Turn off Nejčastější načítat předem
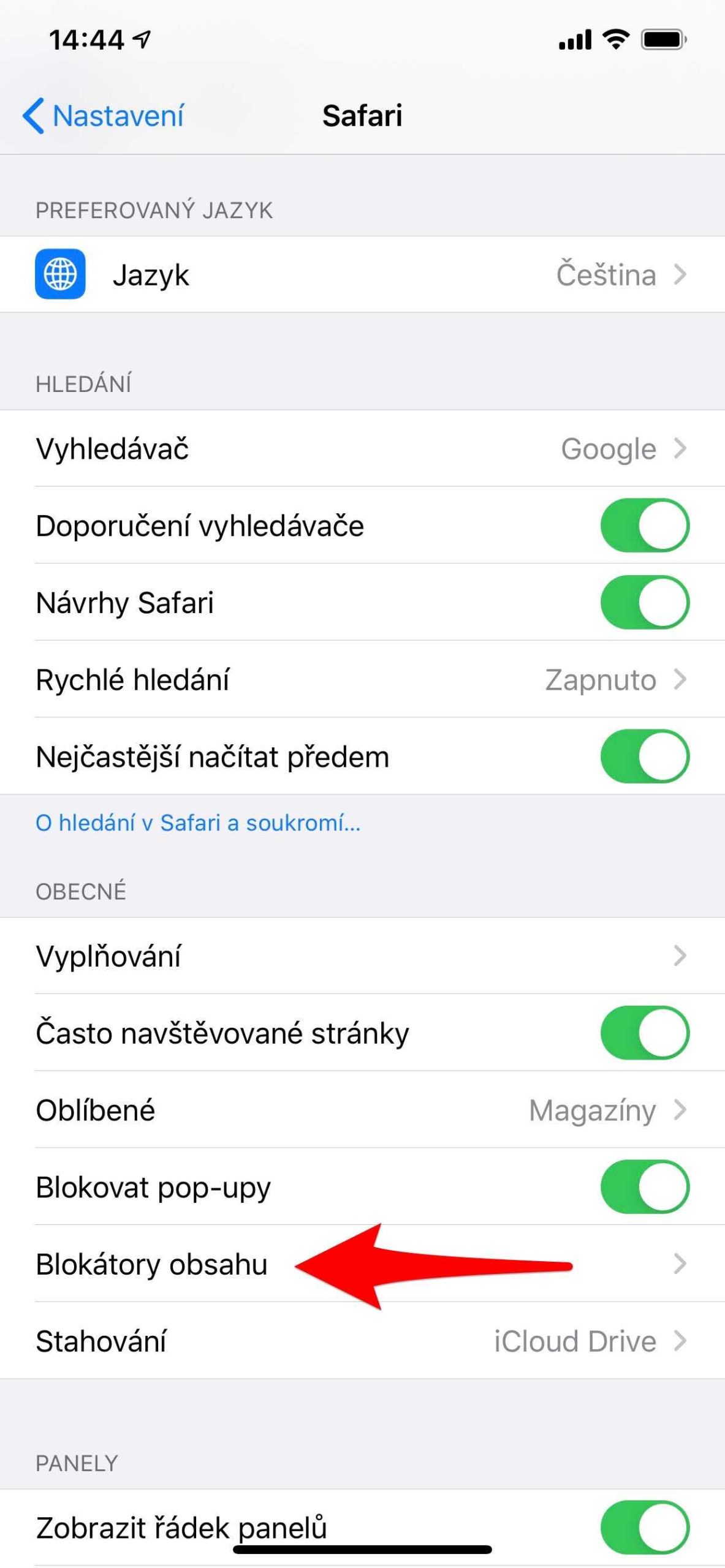The width and height of the screenshot is (725, 1568). tap(644, 756)
